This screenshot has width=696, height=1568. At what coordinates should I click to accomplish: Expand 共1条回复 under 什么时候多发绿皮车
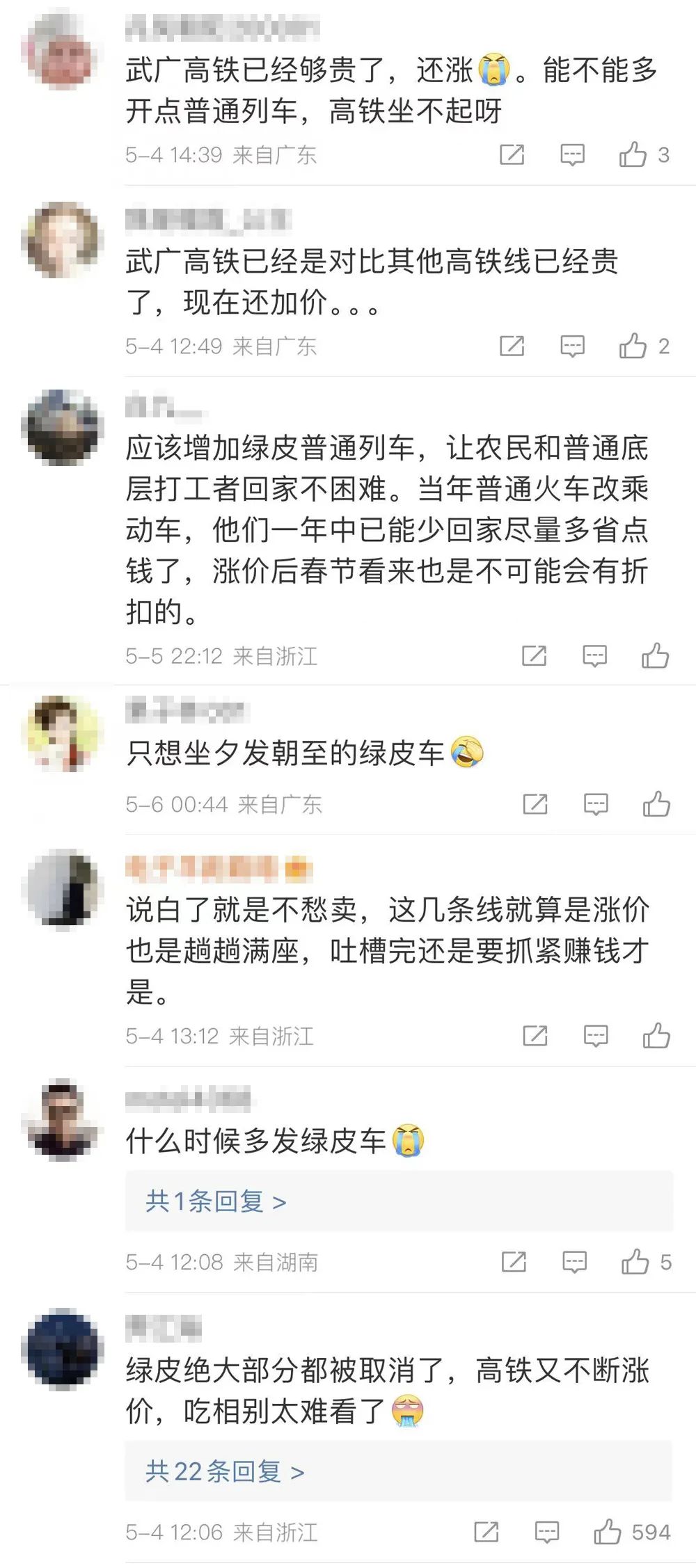[x=216, y=1201]
